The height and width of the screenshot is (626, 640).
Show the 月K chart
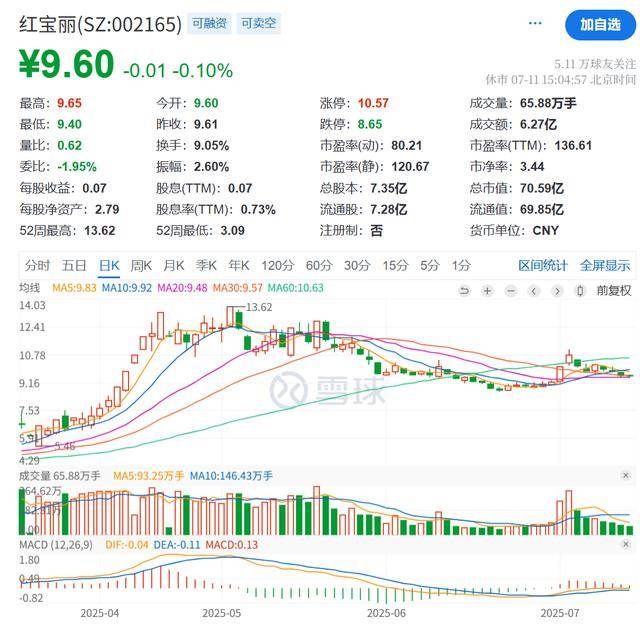point(174,266)
